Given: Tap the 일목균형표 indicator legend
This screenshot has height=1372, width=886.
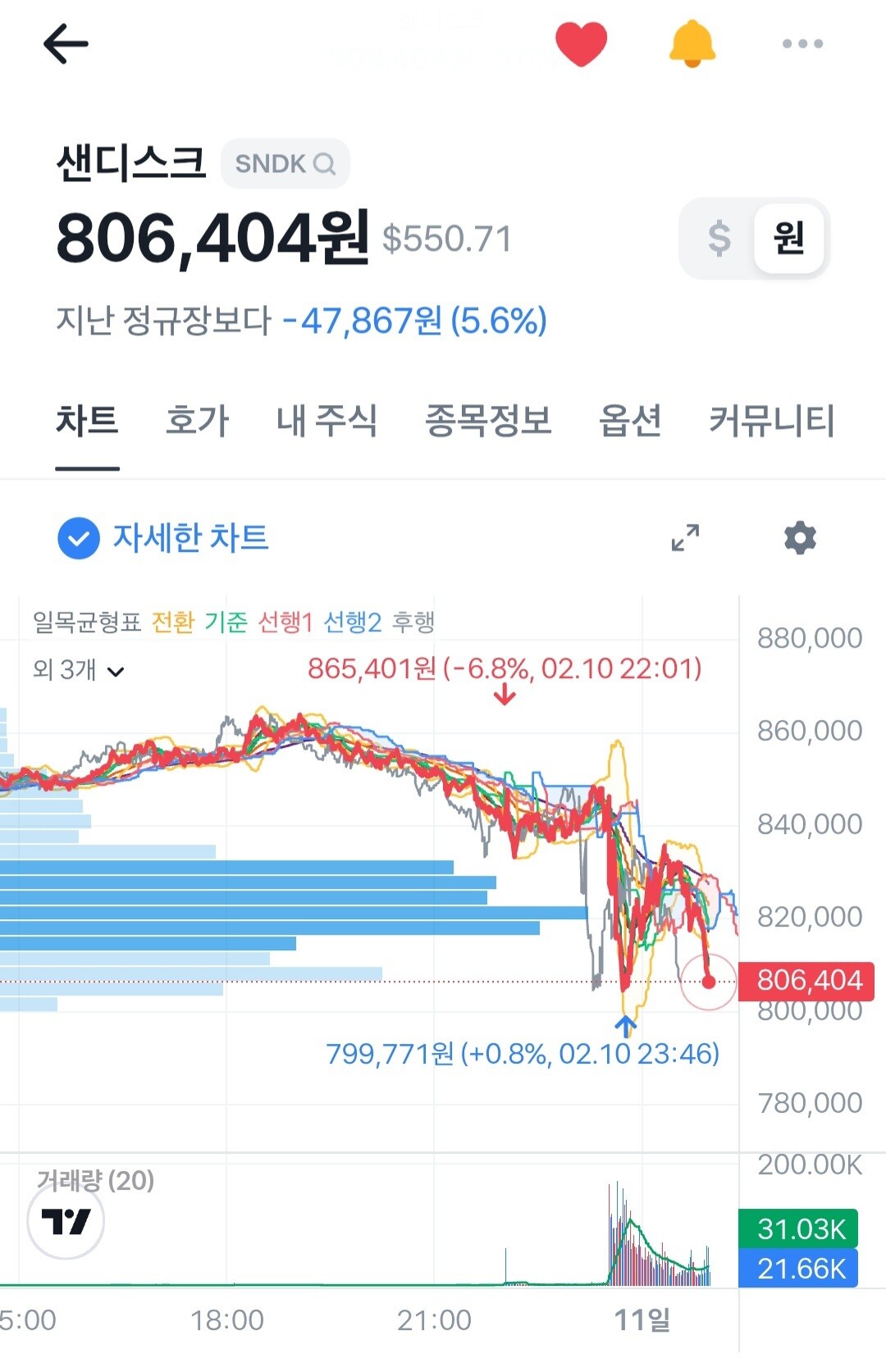Looking at the screenshot, I should (x=87, y=622).
